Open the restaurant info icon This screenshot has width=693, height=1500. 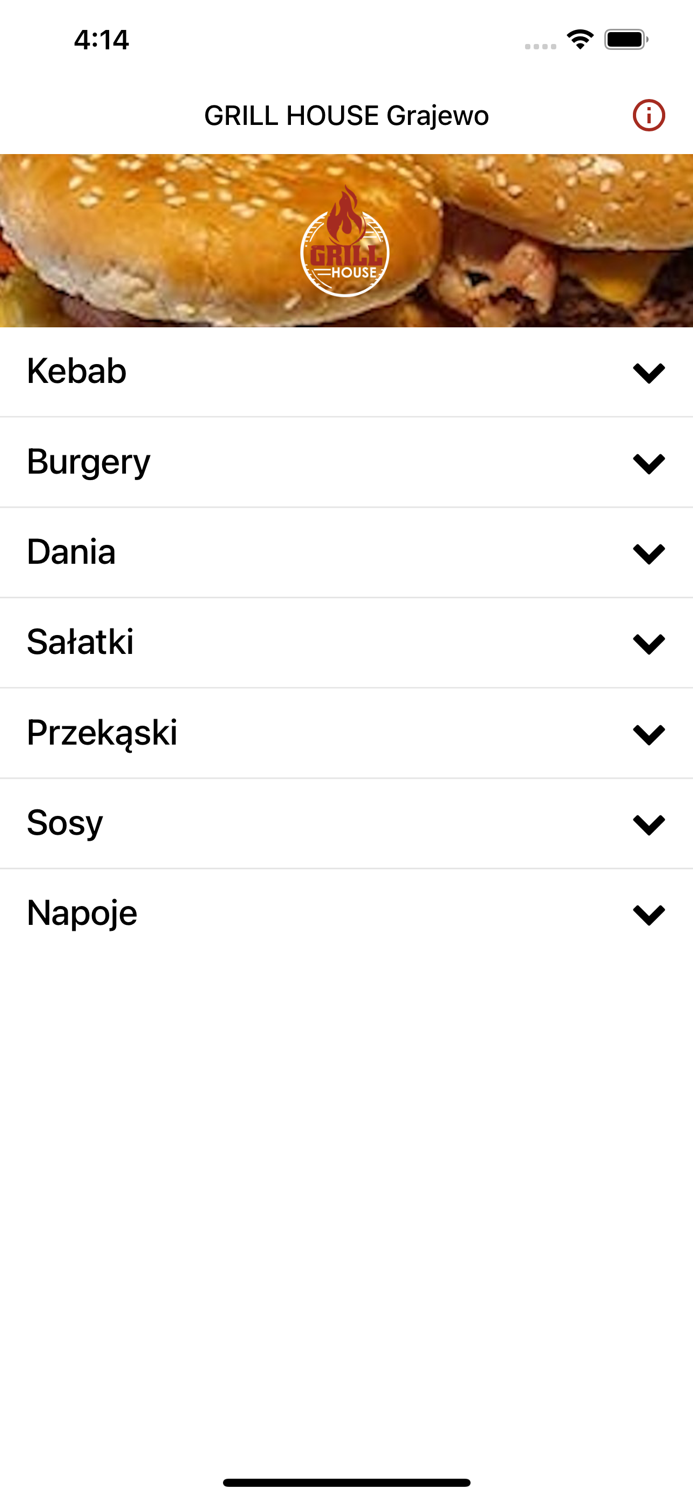648,116
